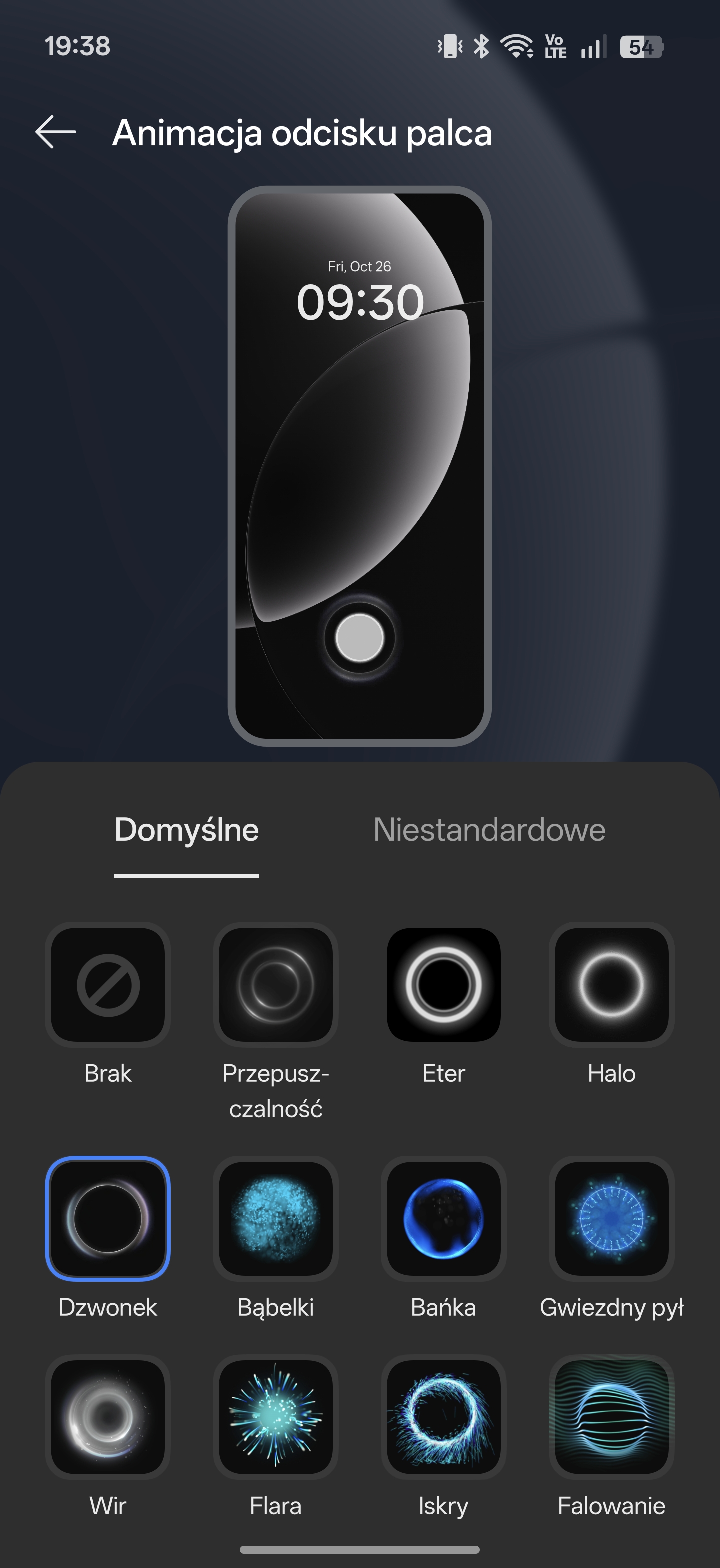Select the Falowanie animation
720x1568 pixels.
click(x=611, y=1417)
